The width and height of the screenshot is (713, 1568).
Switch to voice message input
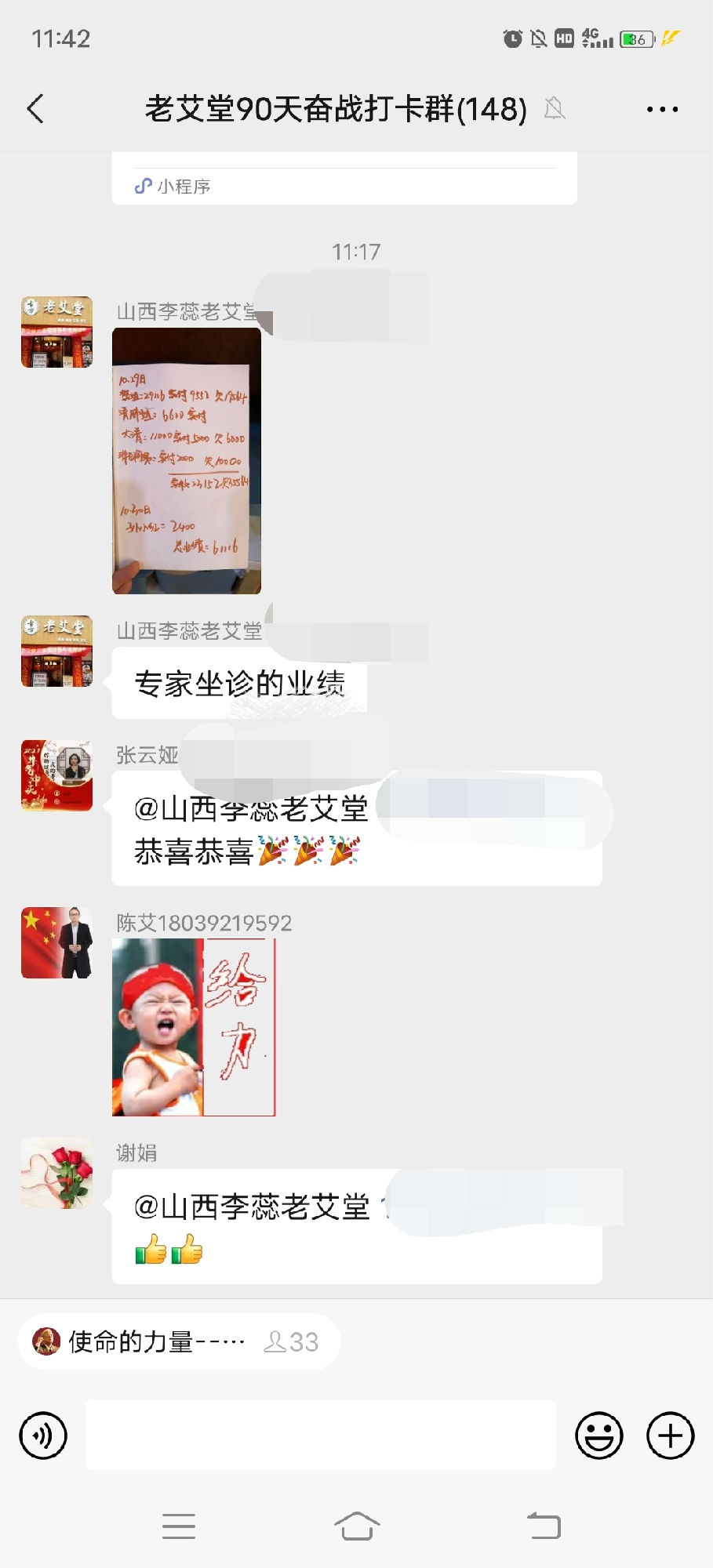43,1436
